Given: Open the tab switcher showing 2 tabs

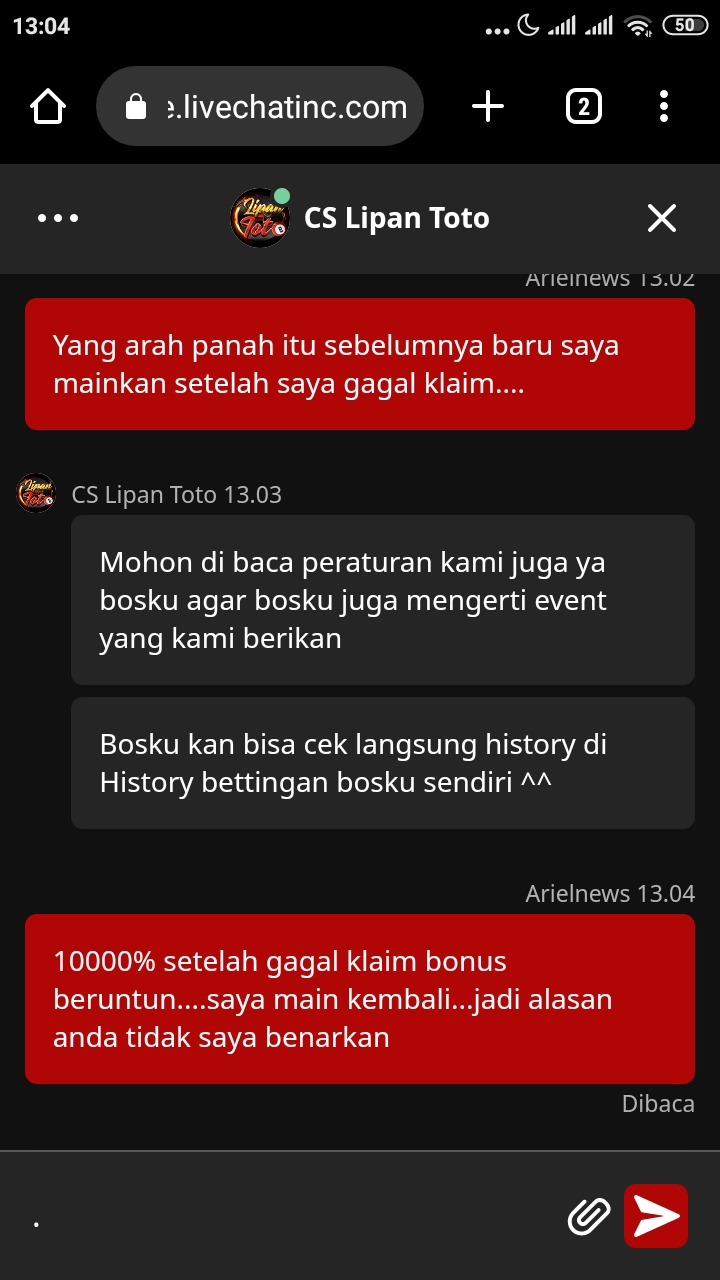Looking at the screenshot, I should click(584, 106).
